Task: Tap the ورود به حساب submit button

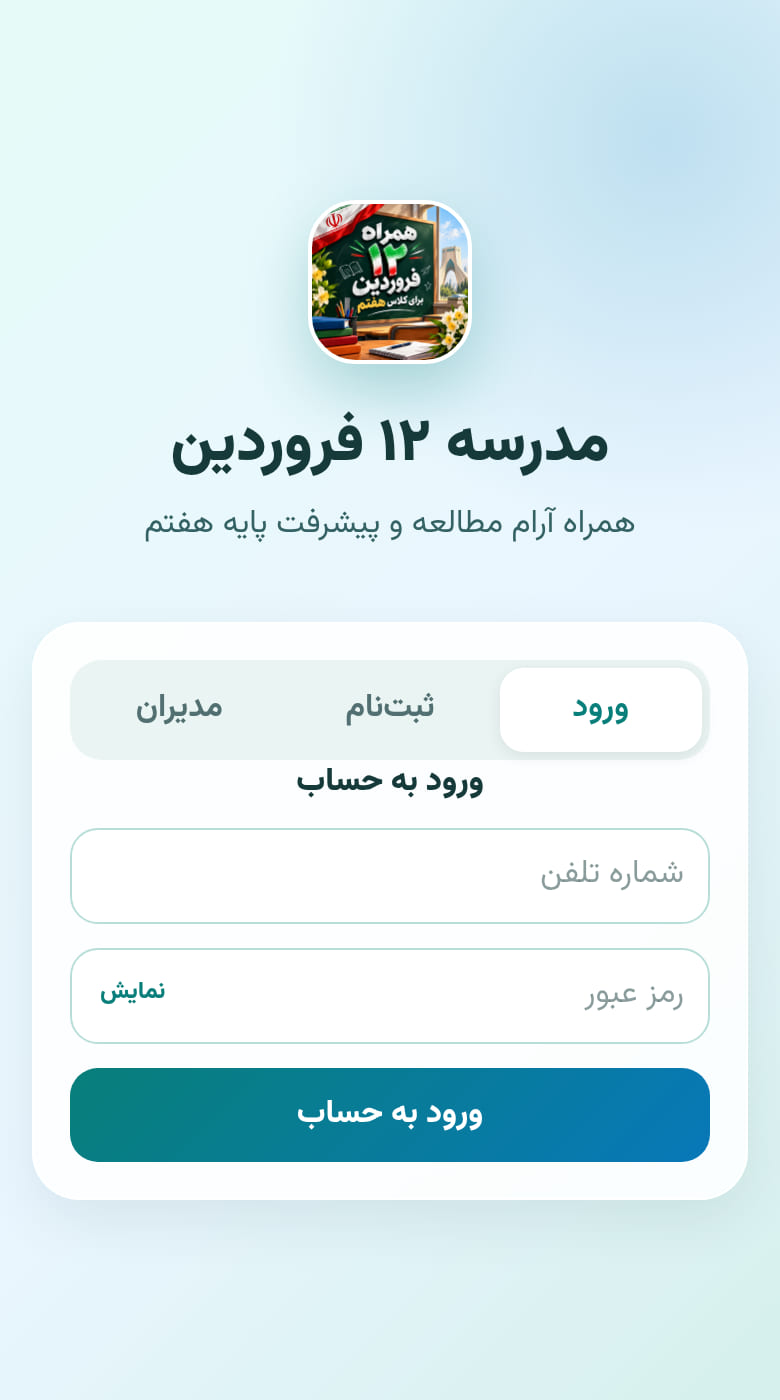Action: (390, 1115)
